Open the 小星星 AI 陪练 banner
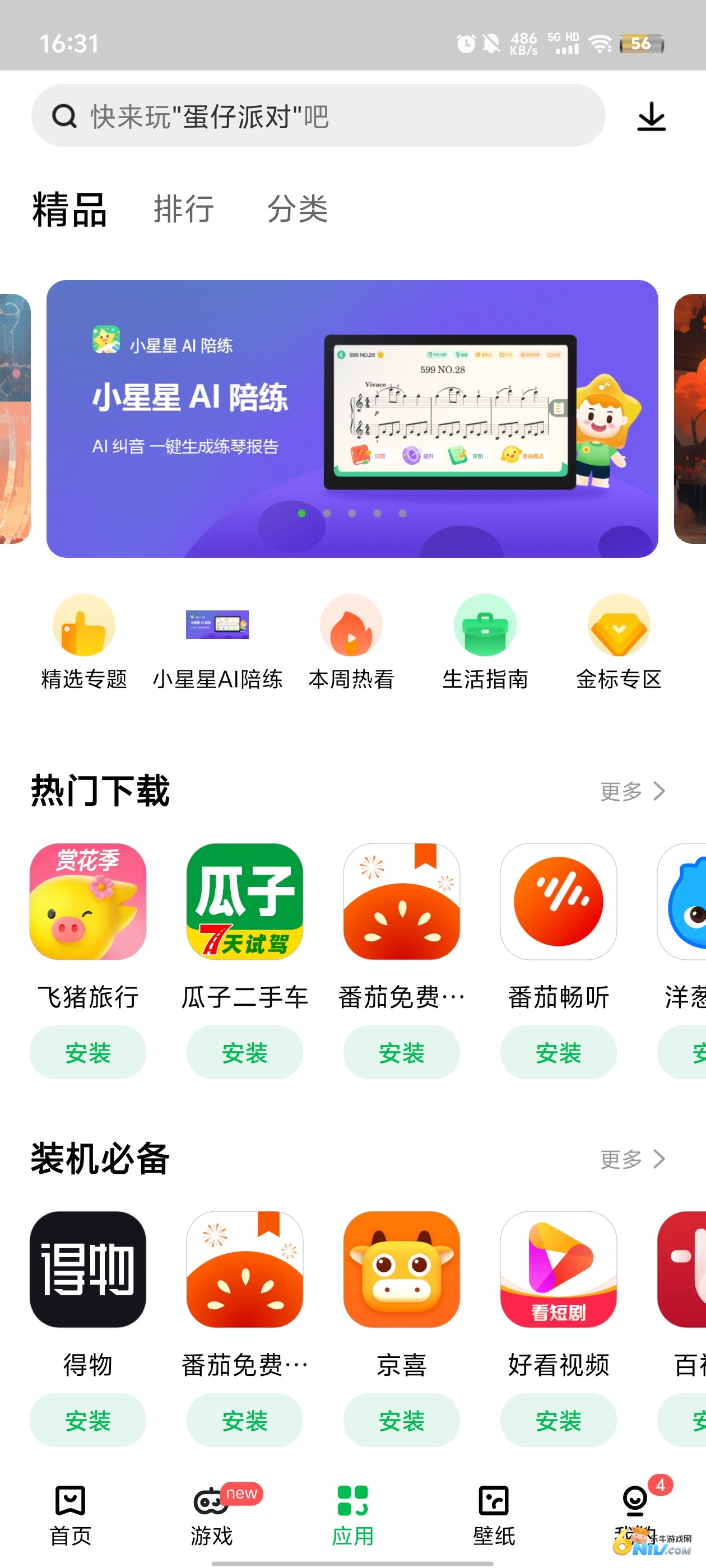This screenshot has height=1568, width=706. (x=352, y=418)
